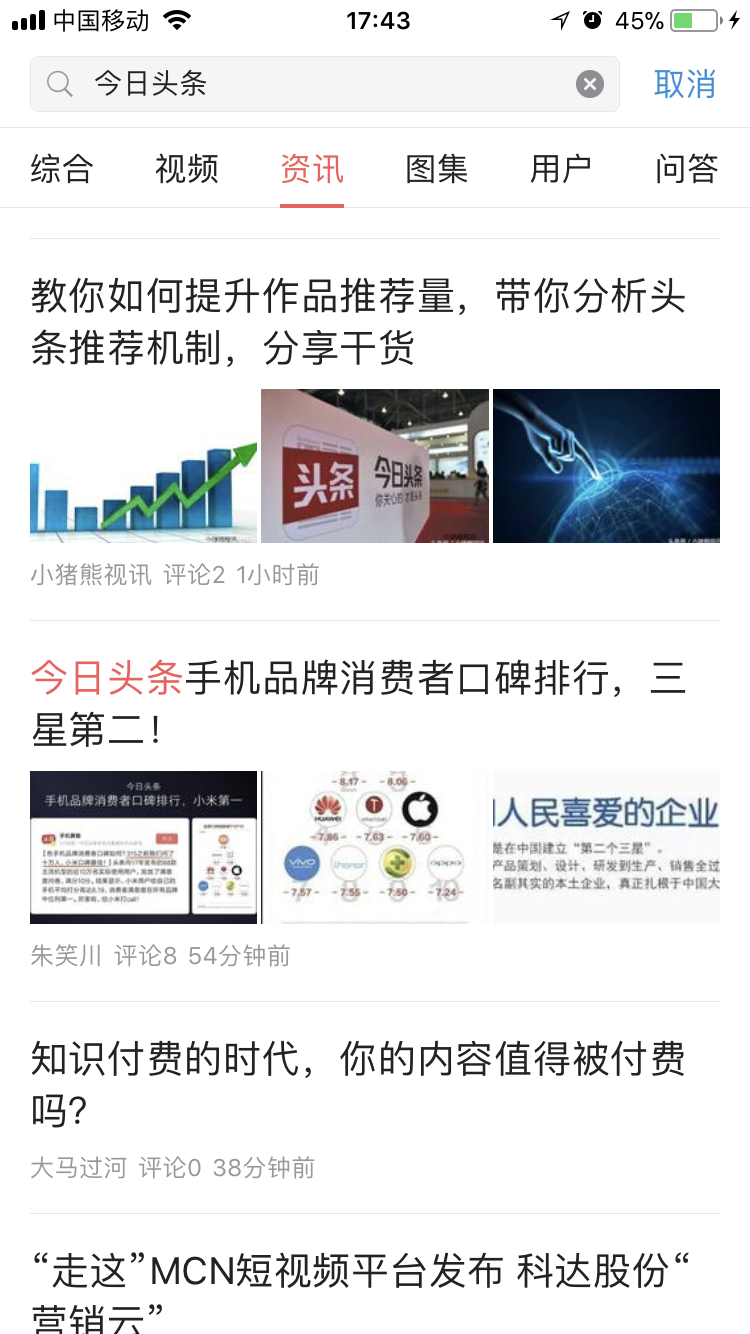This screenshot has height=1334, width=750.
Task: Tap the clear button in the search field
Action: (x=588, y=84)
